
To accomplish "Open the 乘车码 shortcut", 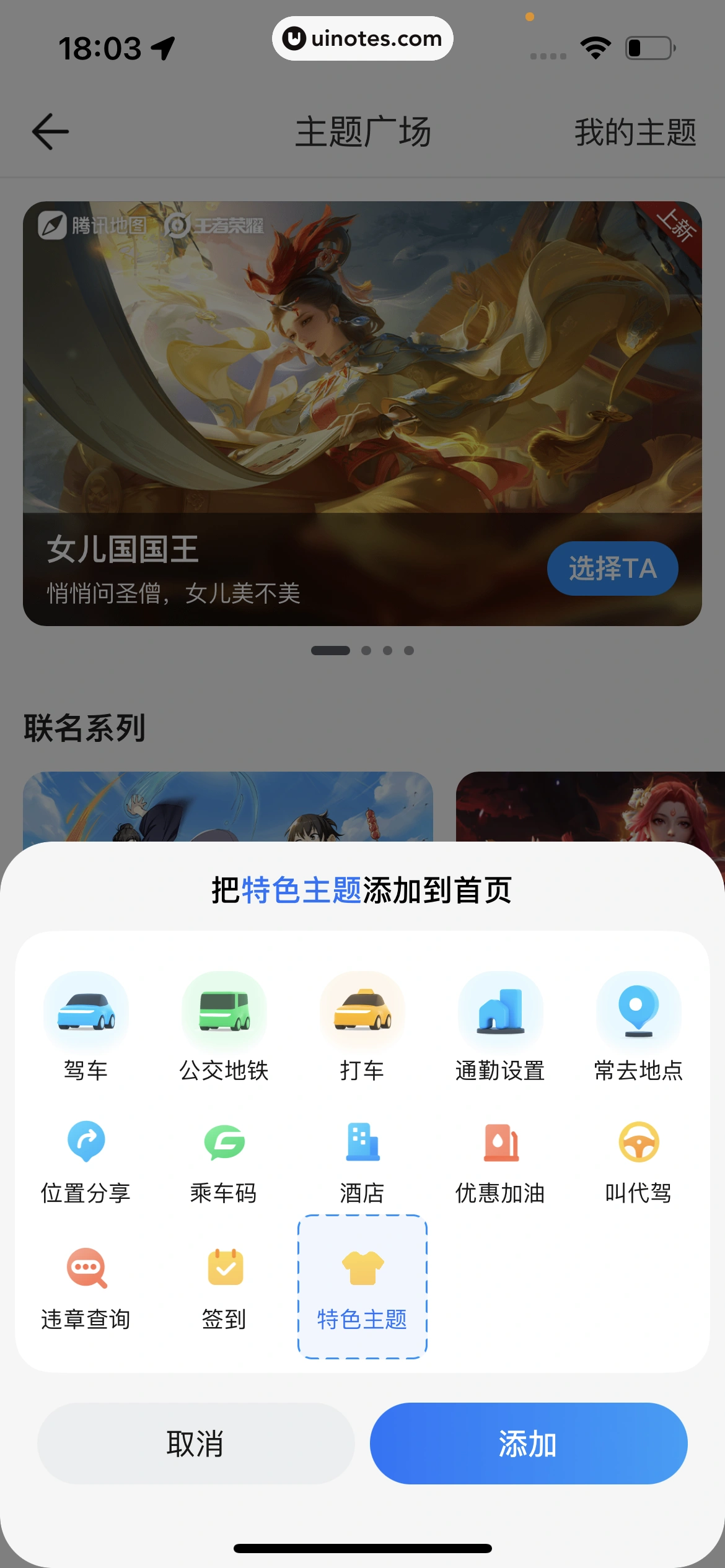I will (x=224, y=1143).
